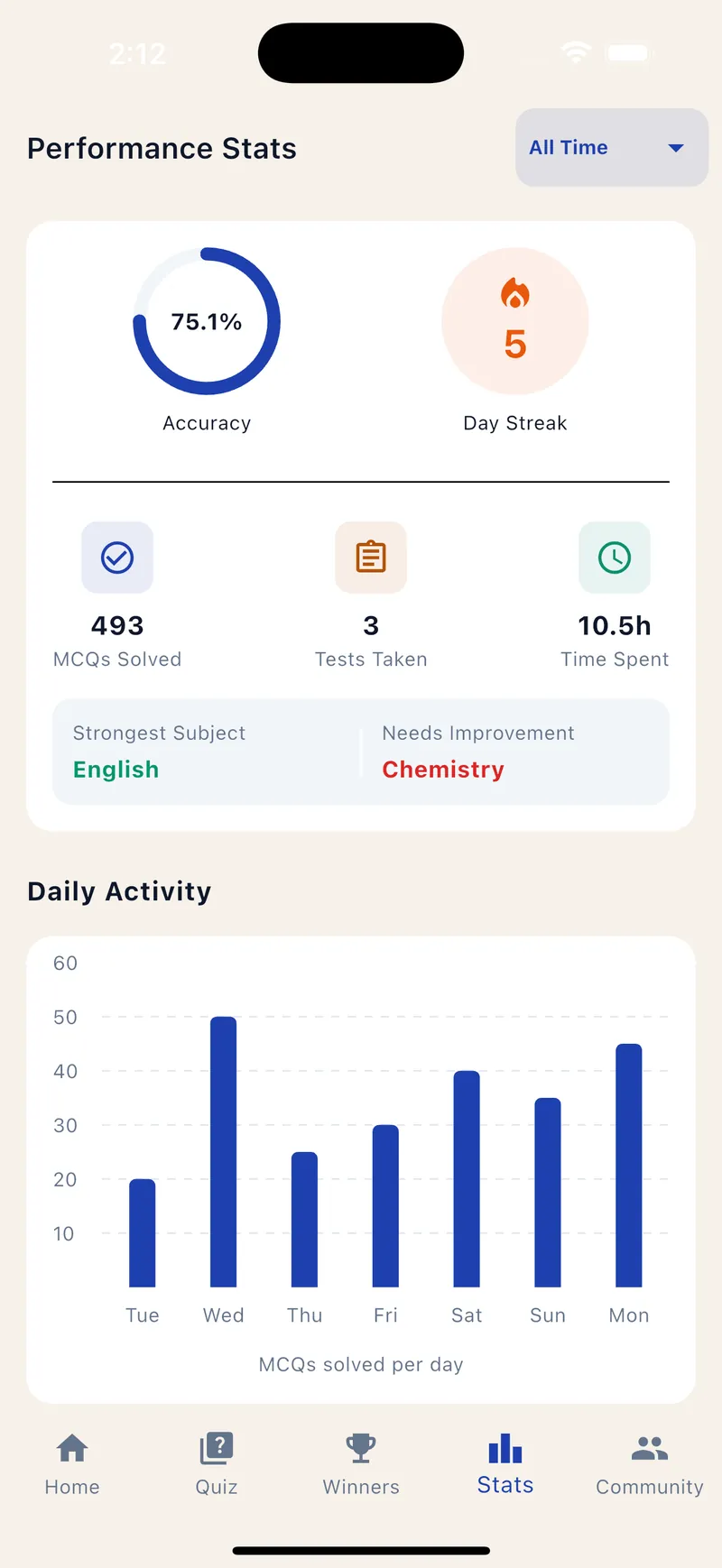Click the Day Streak circle
The height and width of the screenshot is (1568, 722).
pyautogui.click(x=514, y=321)
